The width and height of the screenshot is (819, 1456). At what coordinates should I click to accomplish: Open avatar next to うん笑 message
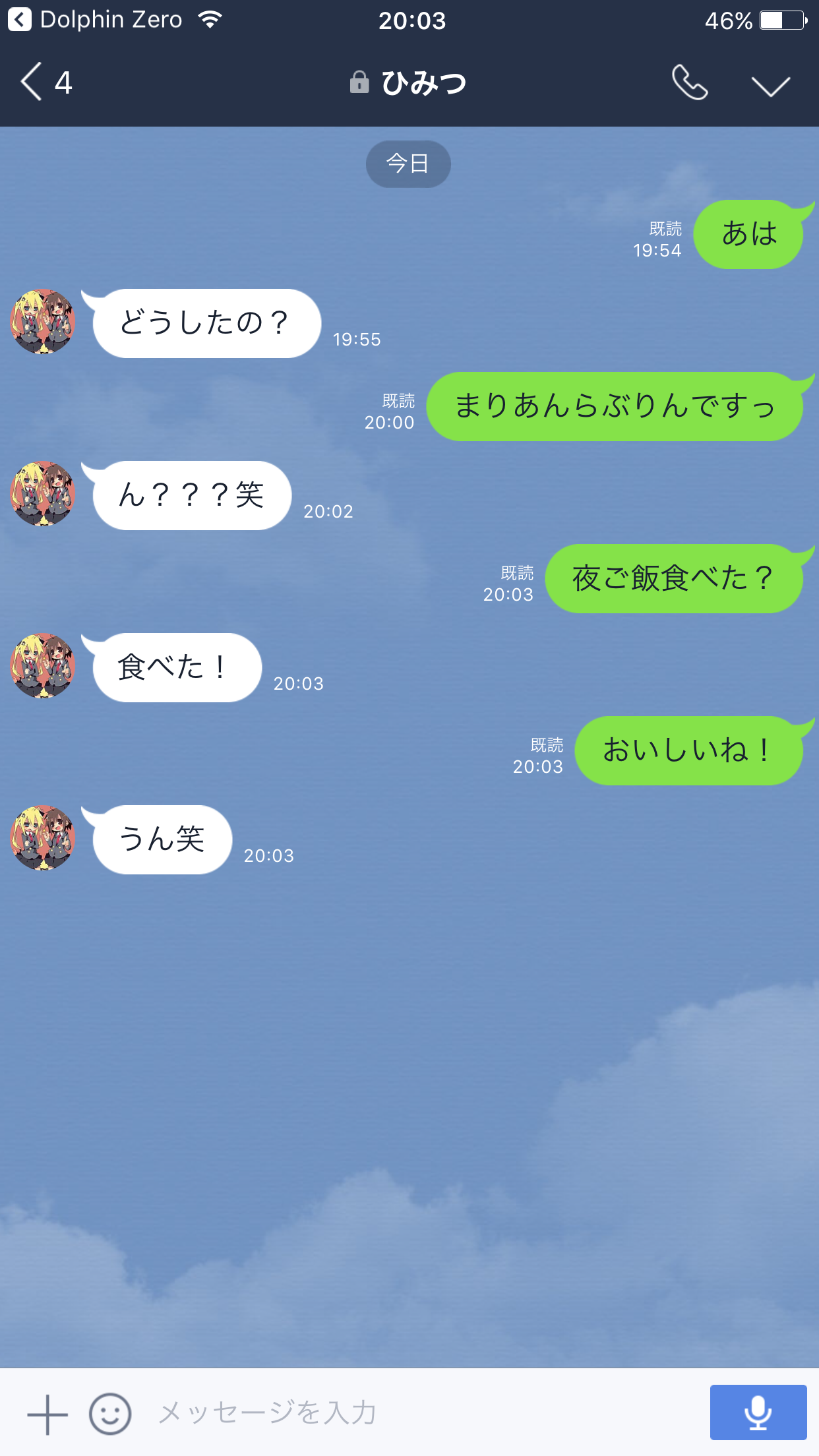click(x=43, y=838)
